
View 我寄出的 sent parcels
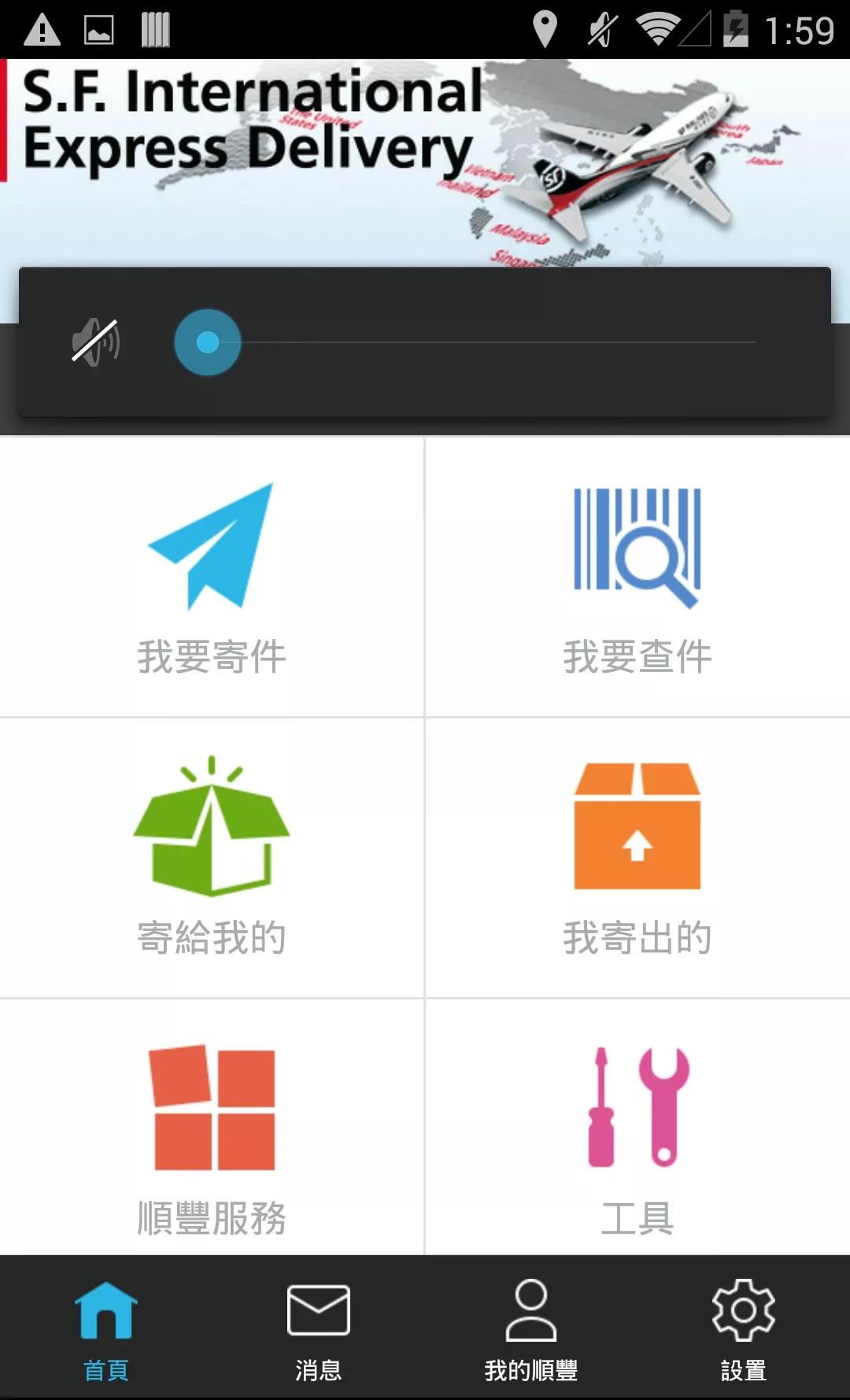(x=637, y=858)
